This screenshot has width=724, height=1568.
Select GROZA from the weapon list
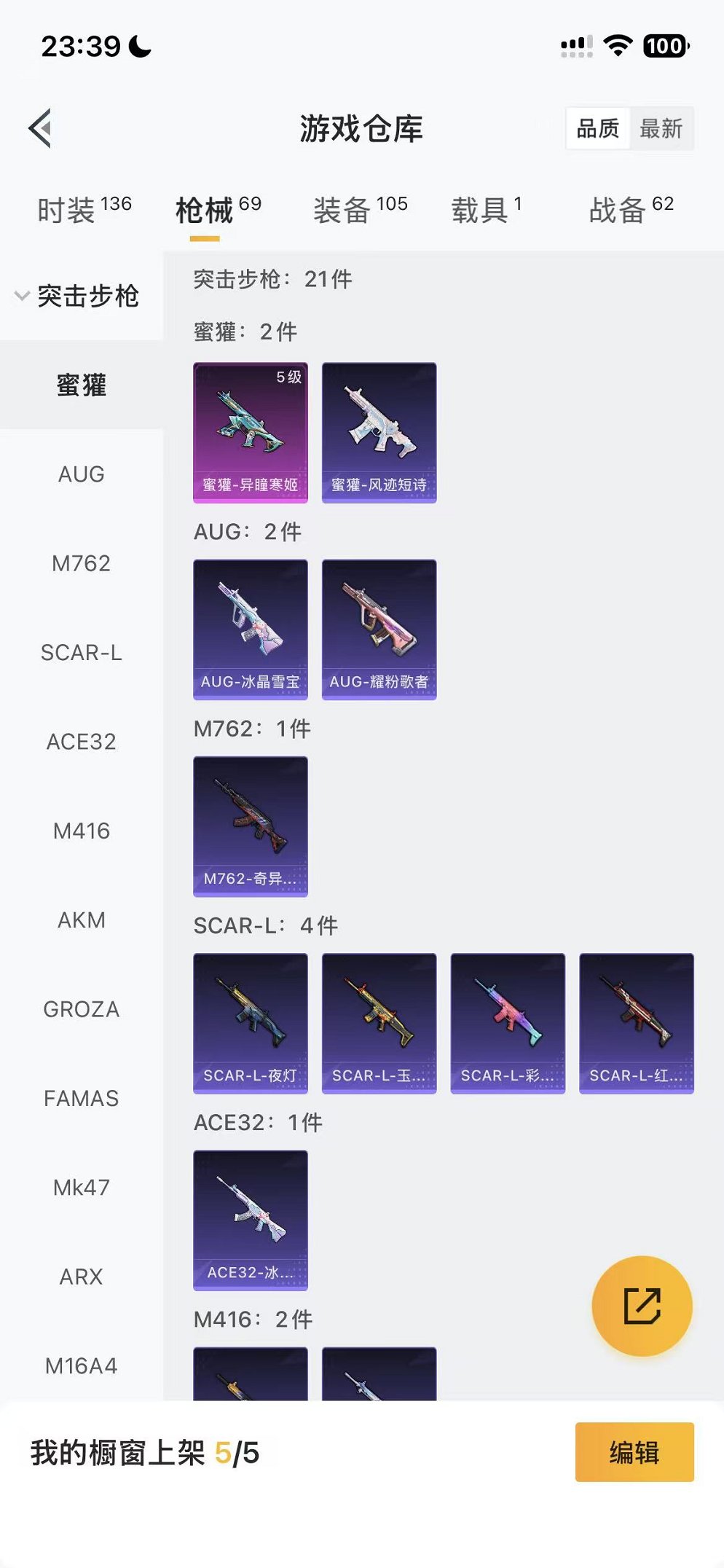tap(81, 1009)
